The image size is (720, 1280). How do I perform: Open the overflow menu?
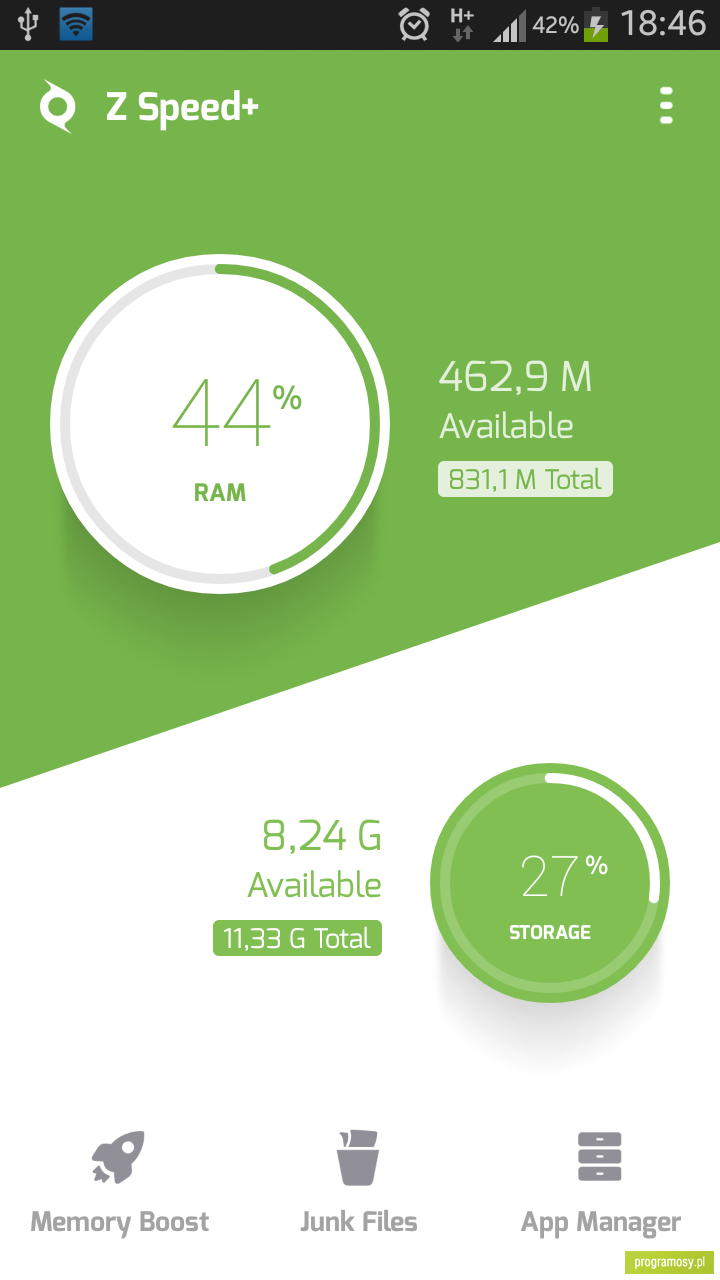[x=666, y=106]
